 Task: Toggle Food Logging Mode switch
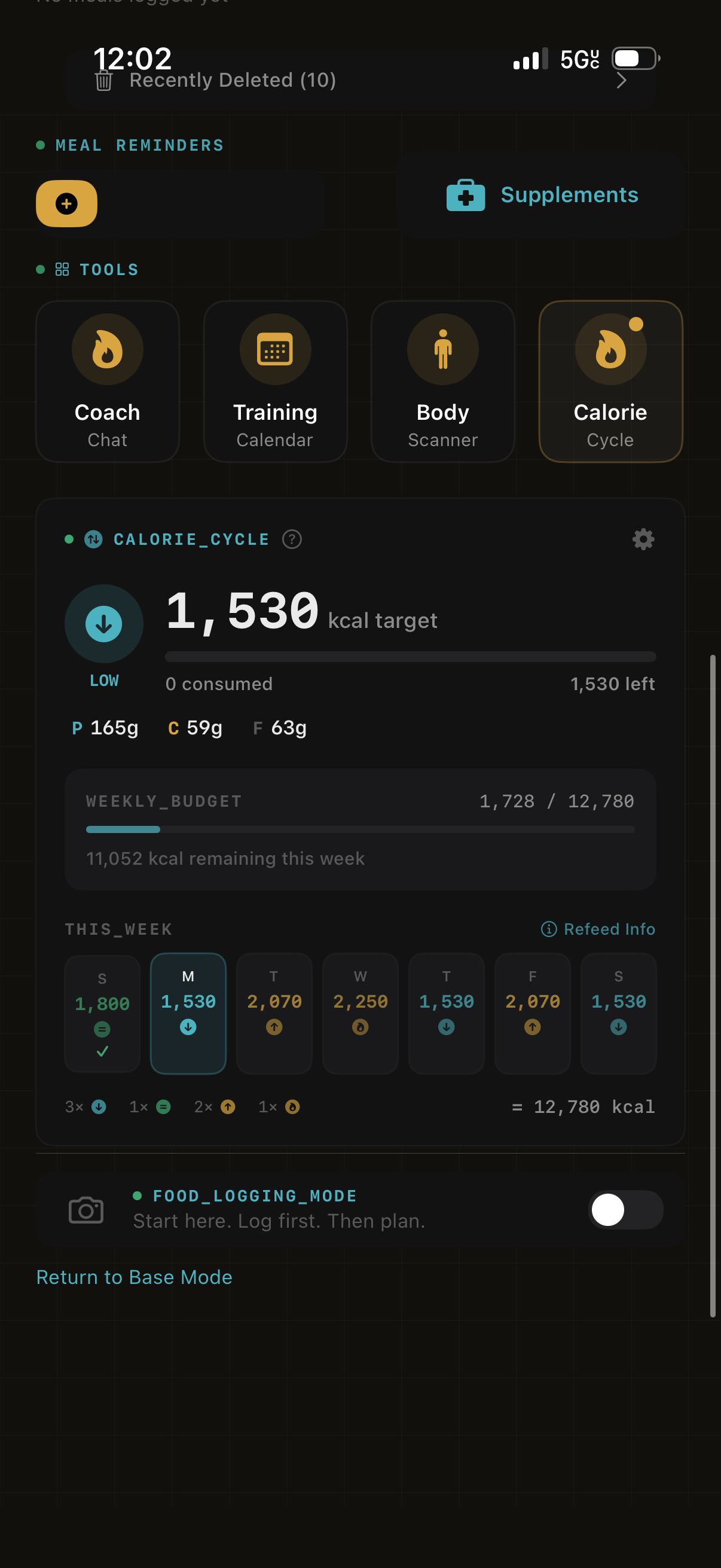(625, 1209)
